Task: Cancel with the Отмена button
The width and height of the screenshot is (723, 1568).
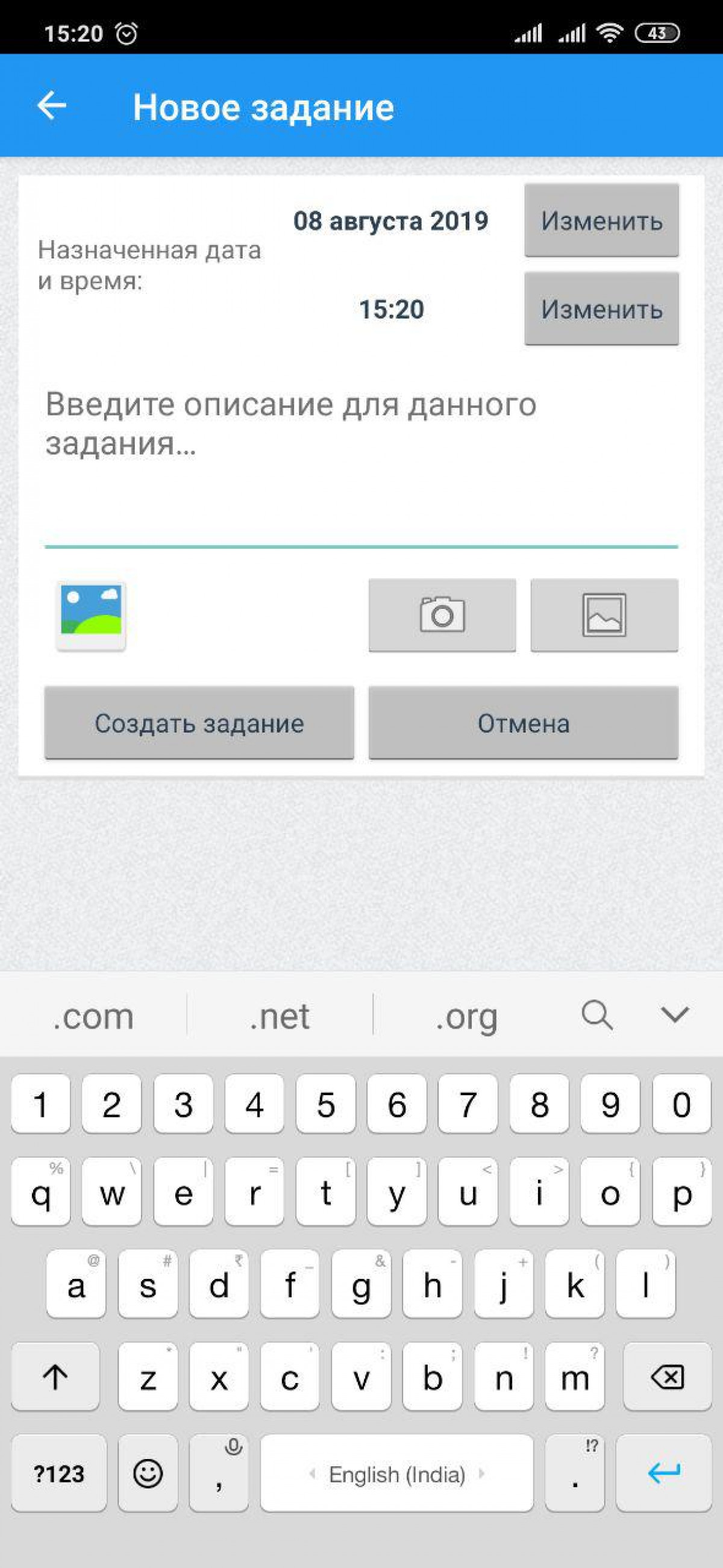Action: click(x=523, y=722)
